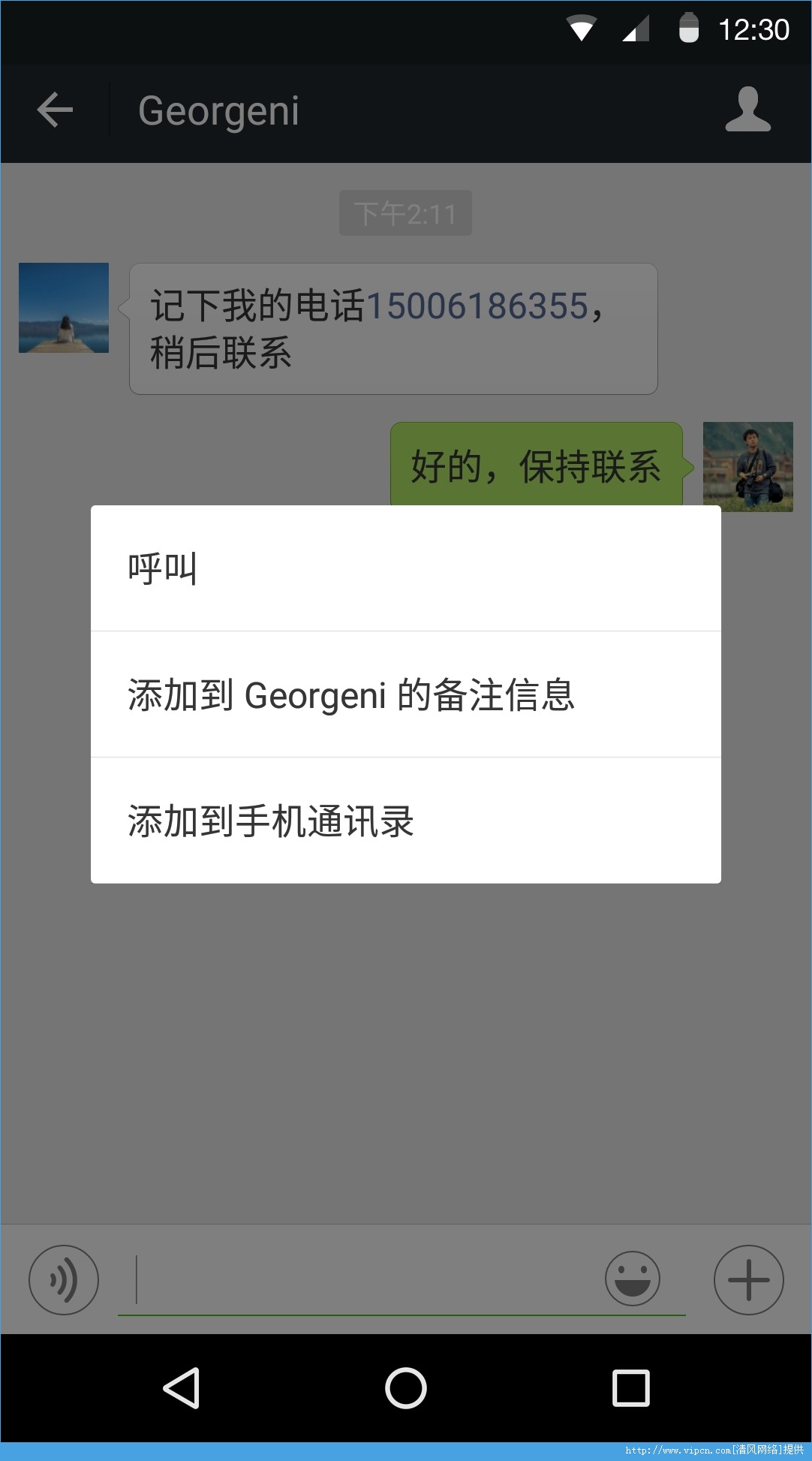Choose 添加到 Georgeni 的备注信息
This screenshot has height=1461, width=812.
pyautogui.click(x=405, y=694)
